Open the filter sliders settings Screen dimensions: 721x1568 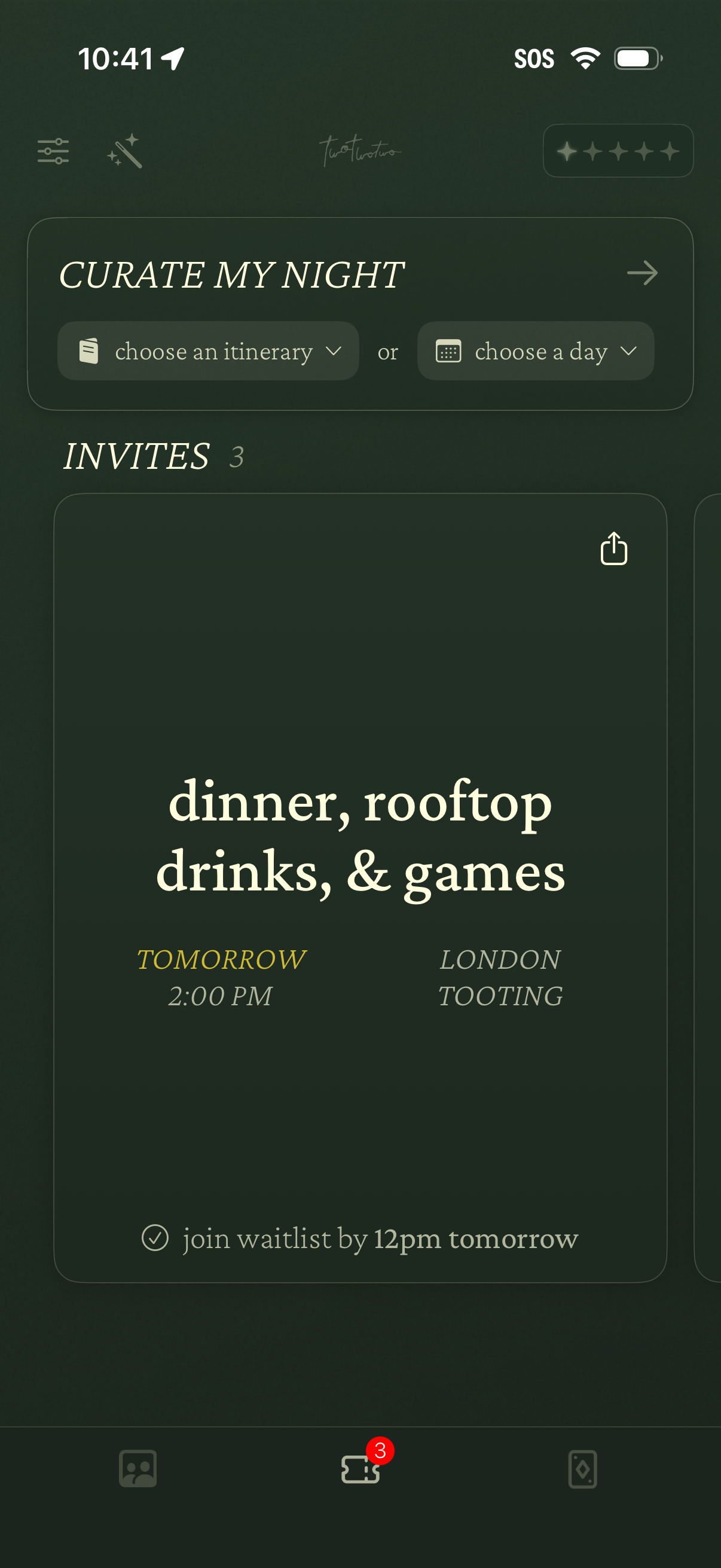point(53,151)
